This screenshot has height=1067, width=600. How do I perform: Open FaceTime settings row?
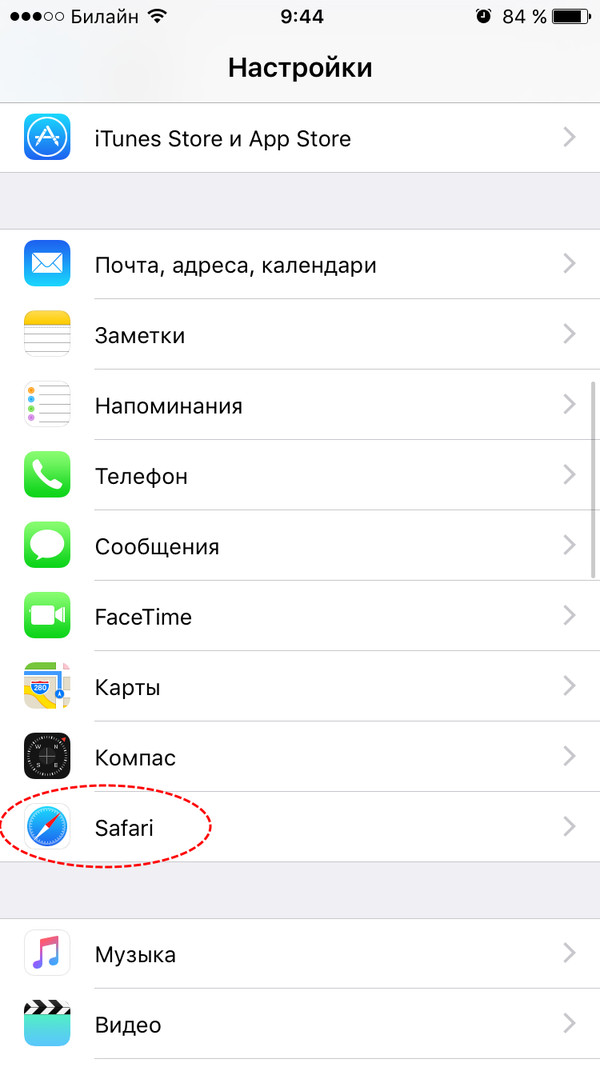(300, 616)
